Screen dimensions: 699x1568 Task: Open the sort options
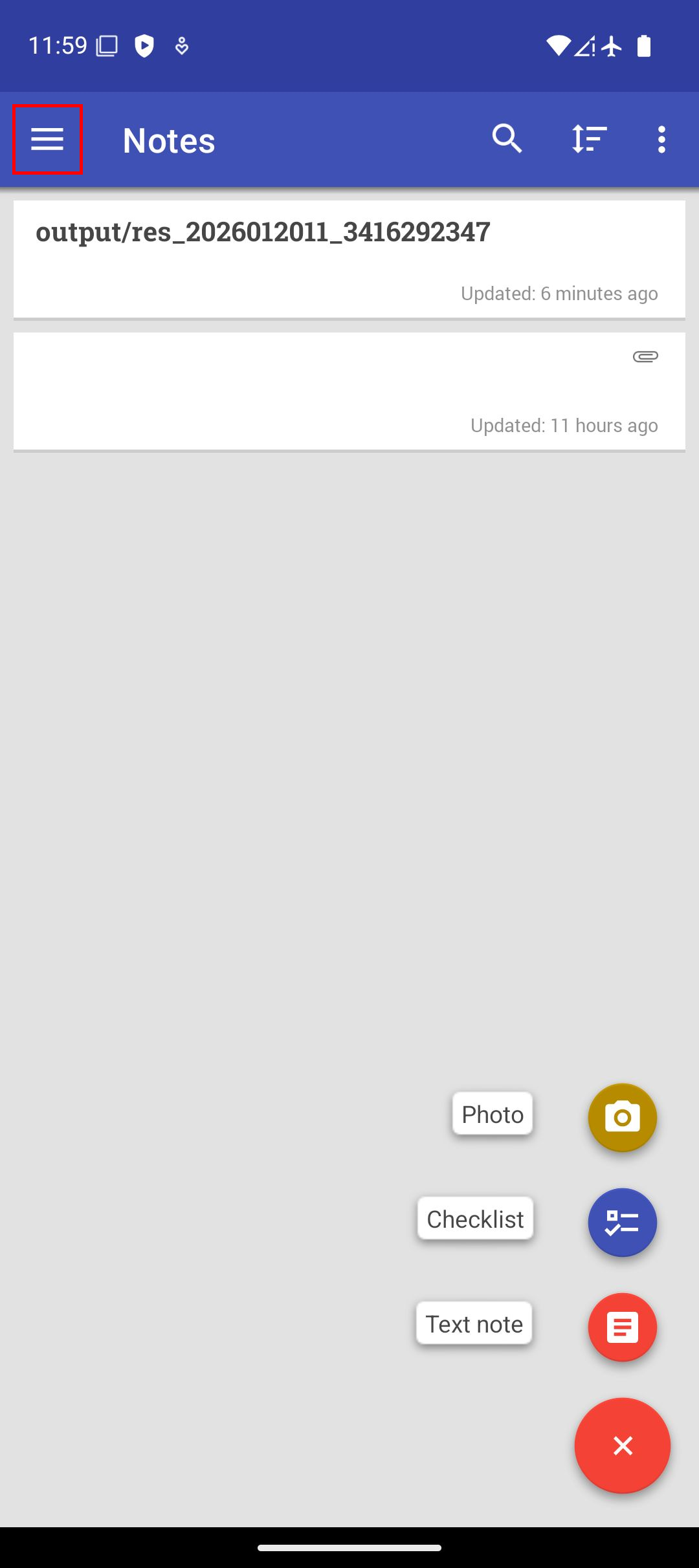click(x=589, y=139)
